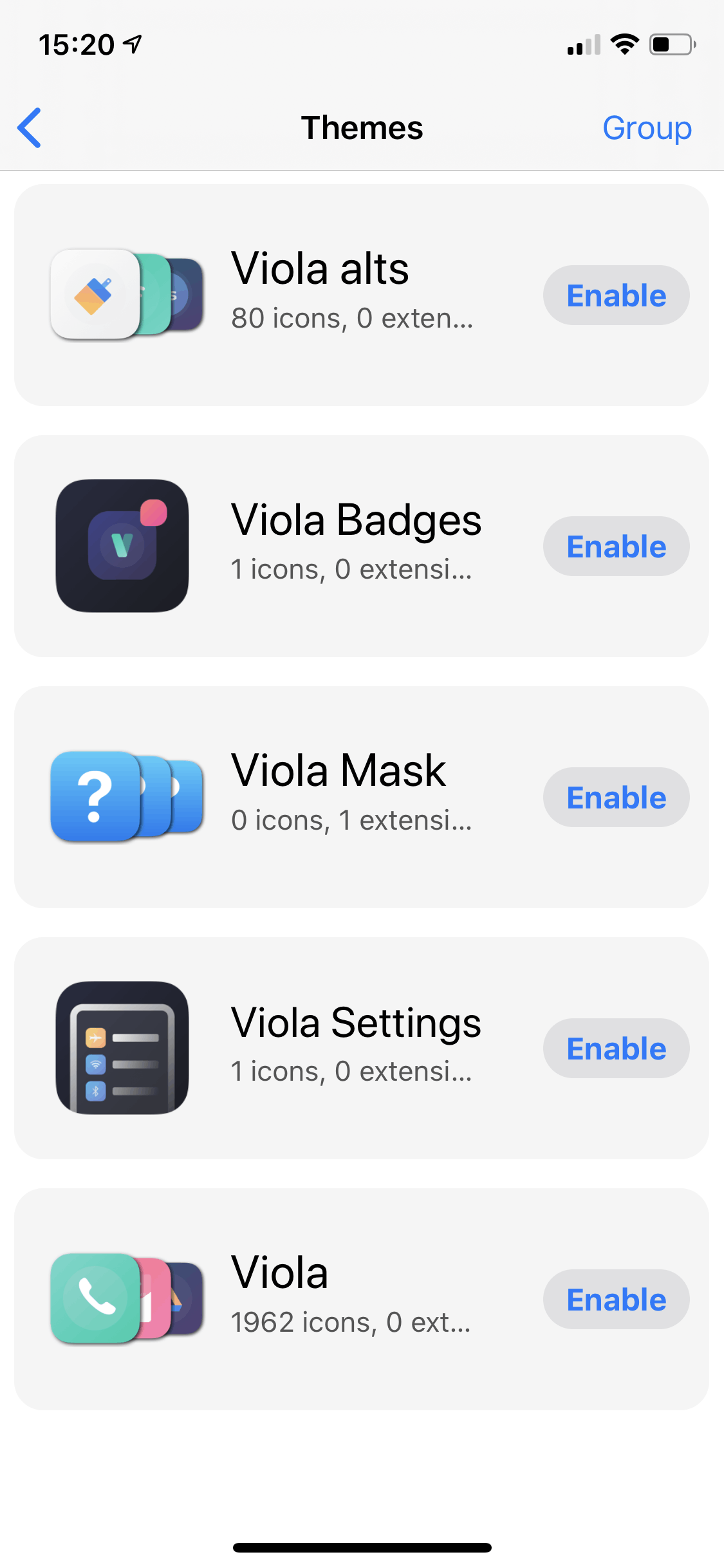Enable the Viola alts theme
Viewport: 724px width, 1568px height.
point(616,295)
